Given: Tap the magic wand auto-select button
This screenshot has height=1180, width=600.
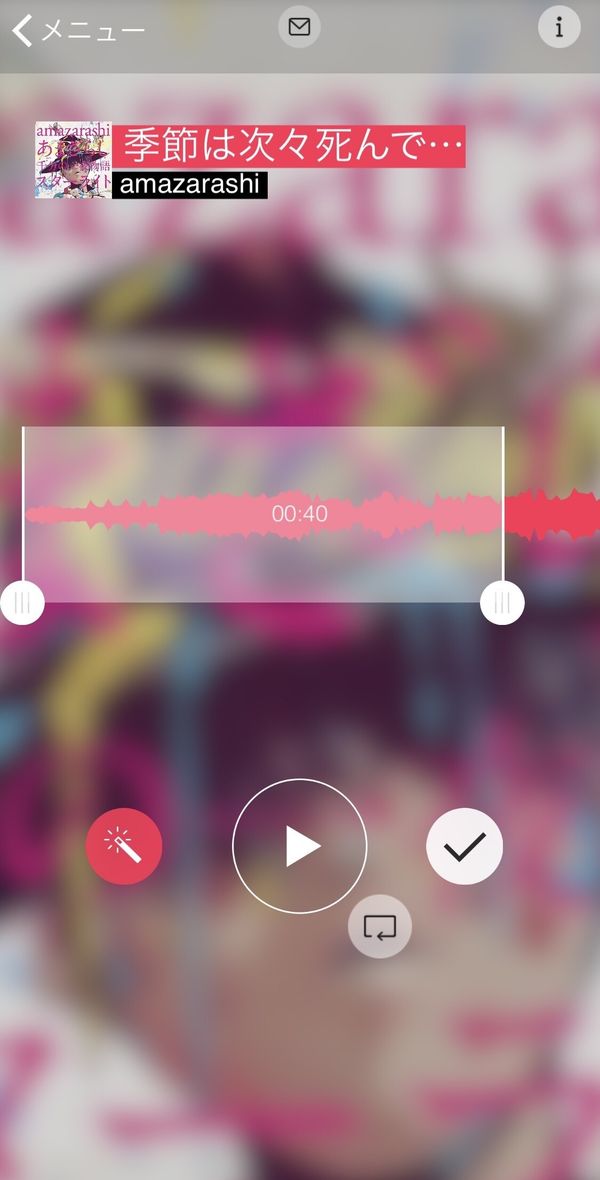Looking at the screenshot, I should tap(124, 846).
